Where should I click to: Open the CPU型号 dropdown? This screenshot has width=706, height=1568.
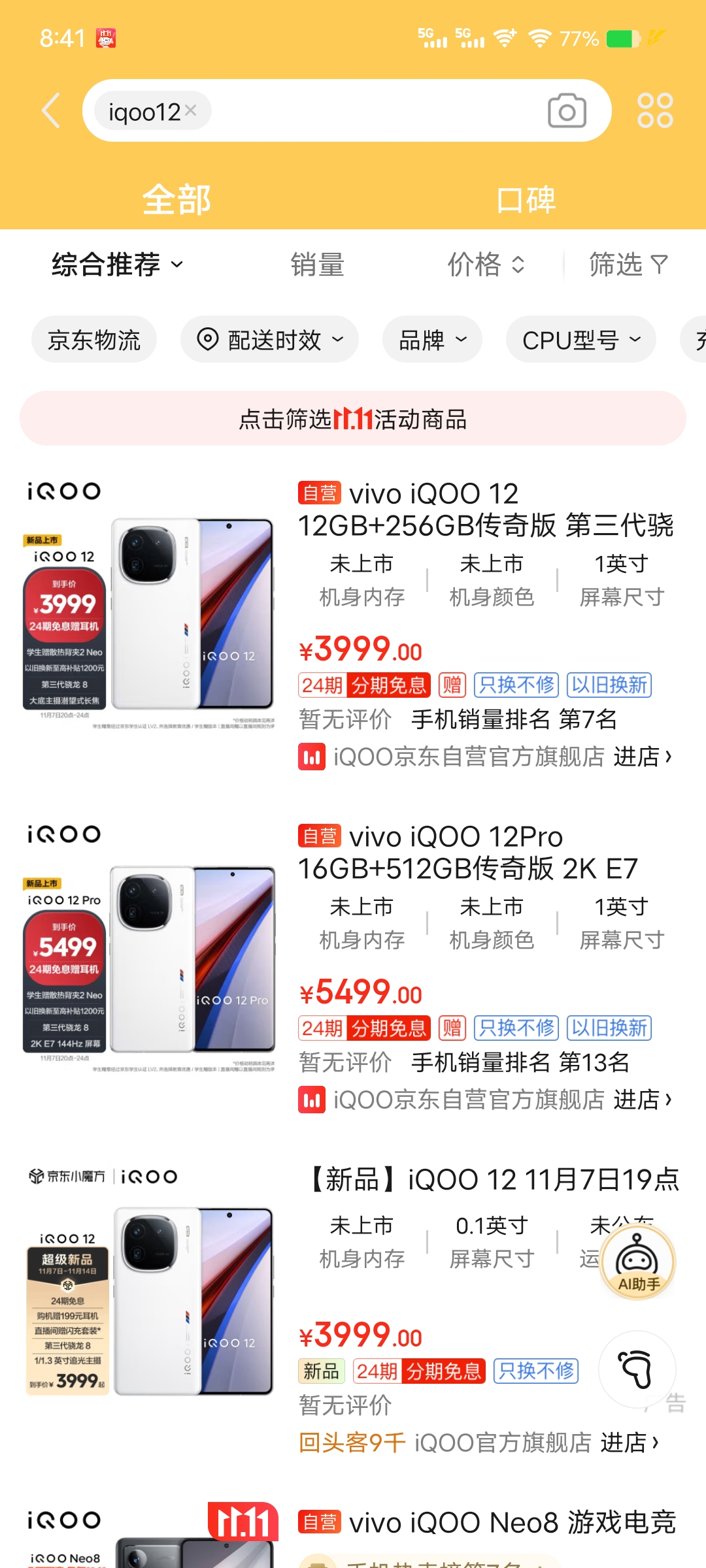click(580, 340)
